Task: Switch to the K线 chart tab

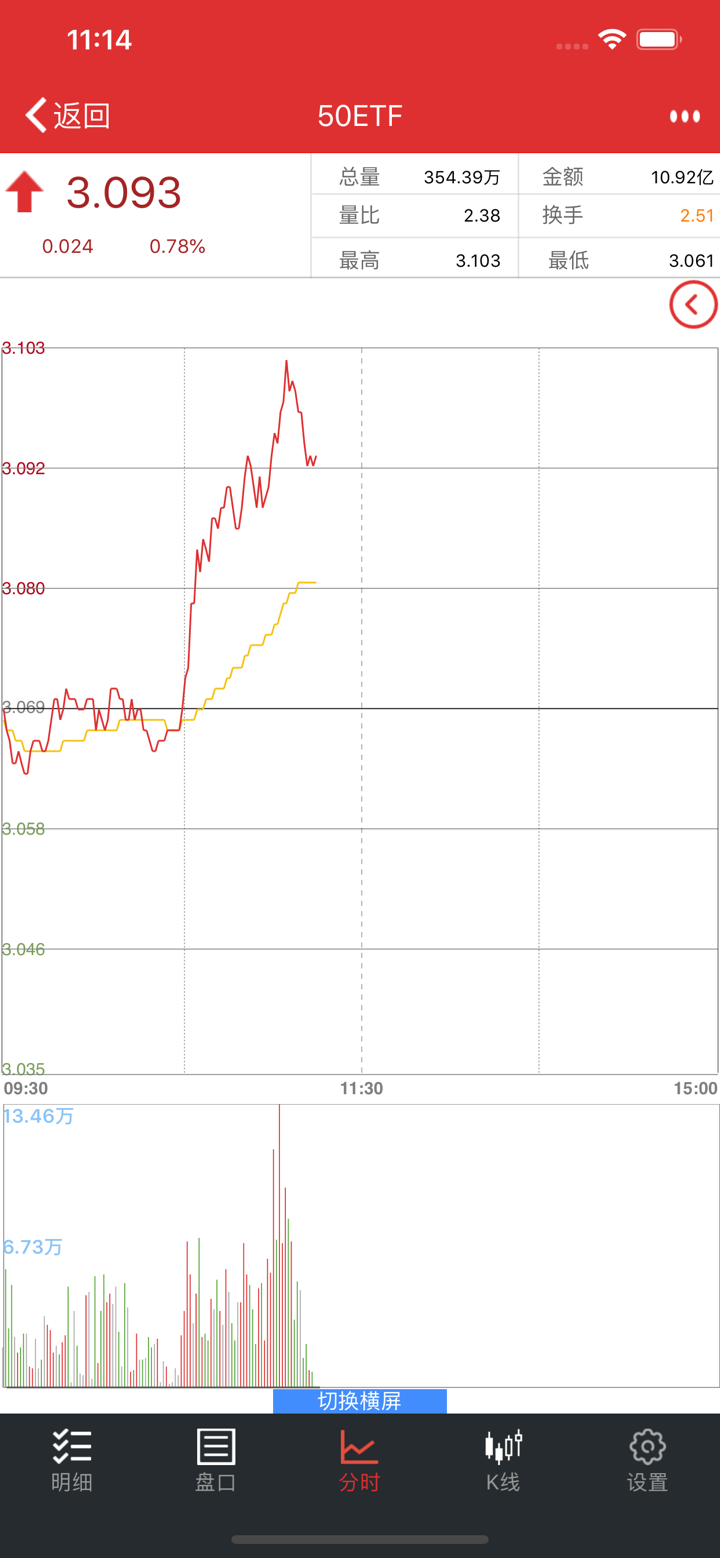Action: [503, 1461]
